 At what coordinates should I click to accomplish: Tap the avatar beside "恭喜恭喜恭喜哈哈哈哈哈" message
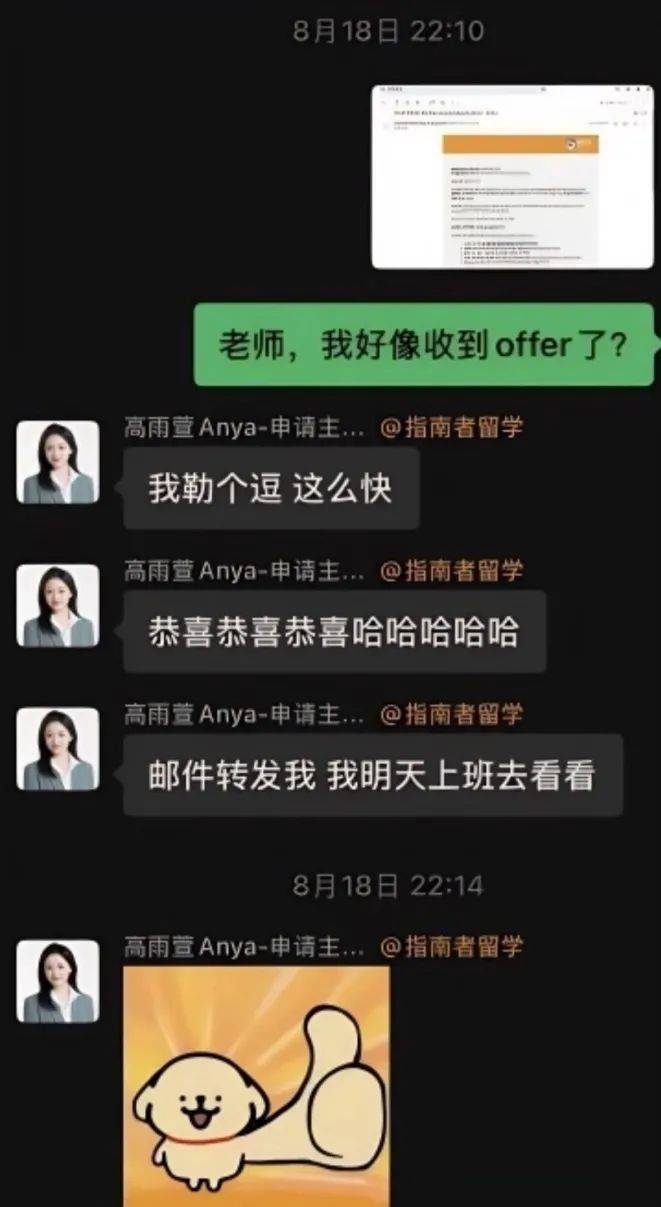coord(58,605)
